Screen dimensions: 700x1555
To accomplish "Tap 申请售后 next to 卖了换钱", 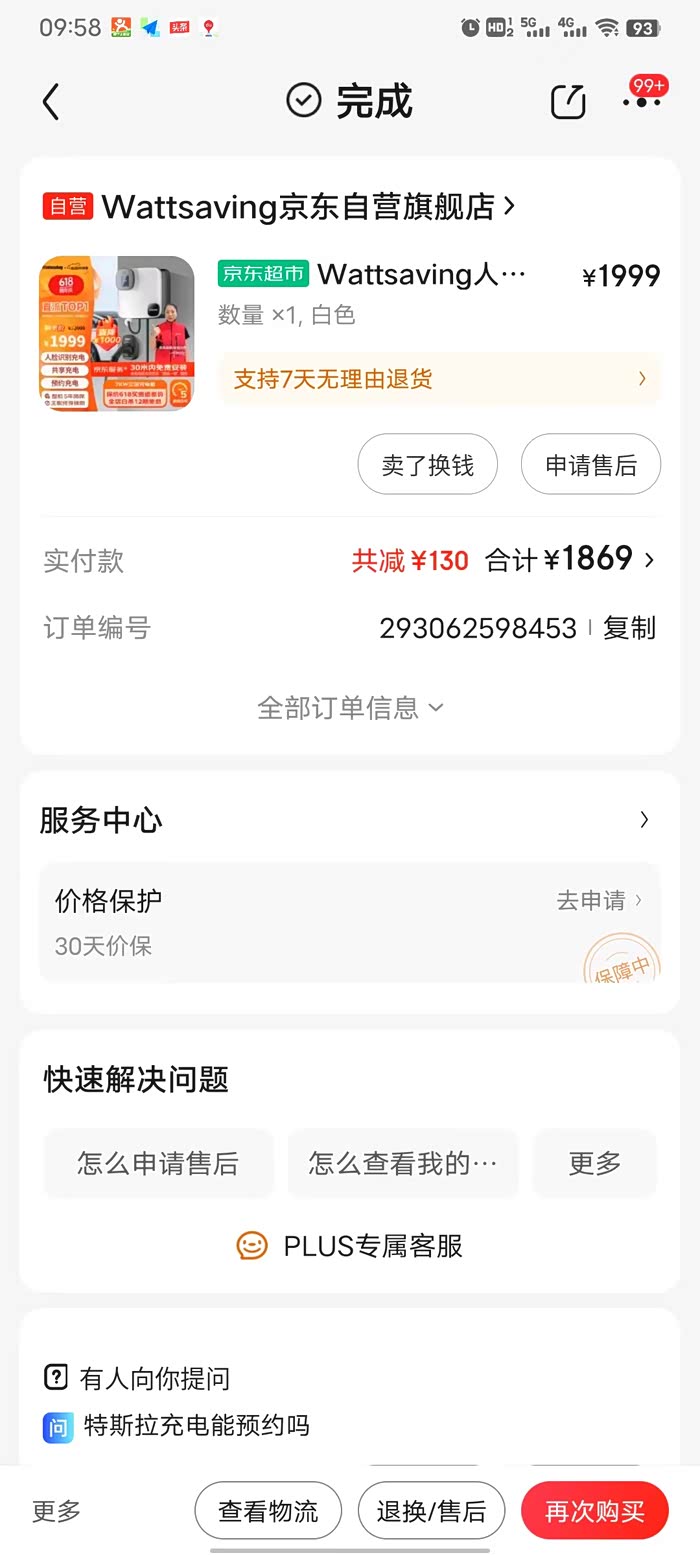I will (590, 465).
